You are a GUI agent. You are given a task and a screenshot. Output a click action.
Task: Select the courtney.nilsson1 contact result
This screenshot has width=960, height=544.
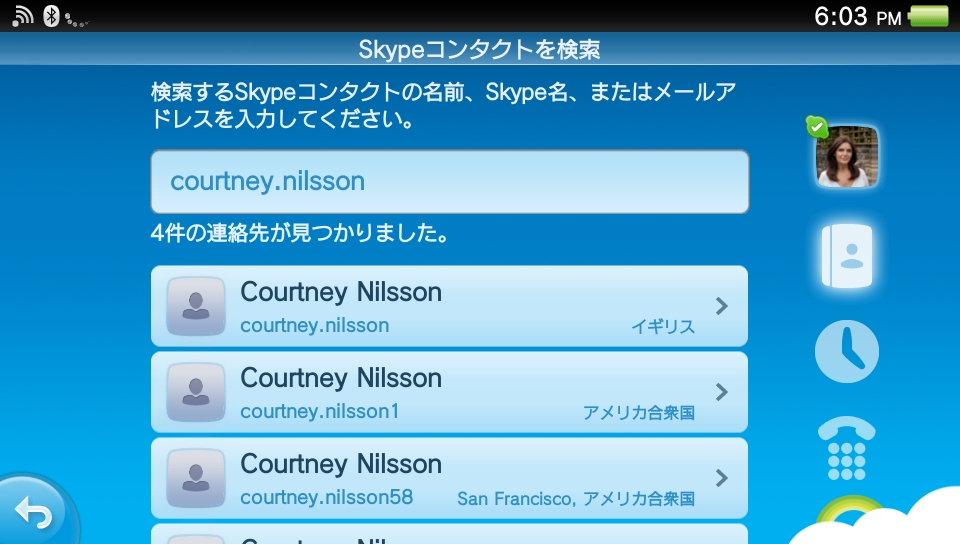coord(449,392)
